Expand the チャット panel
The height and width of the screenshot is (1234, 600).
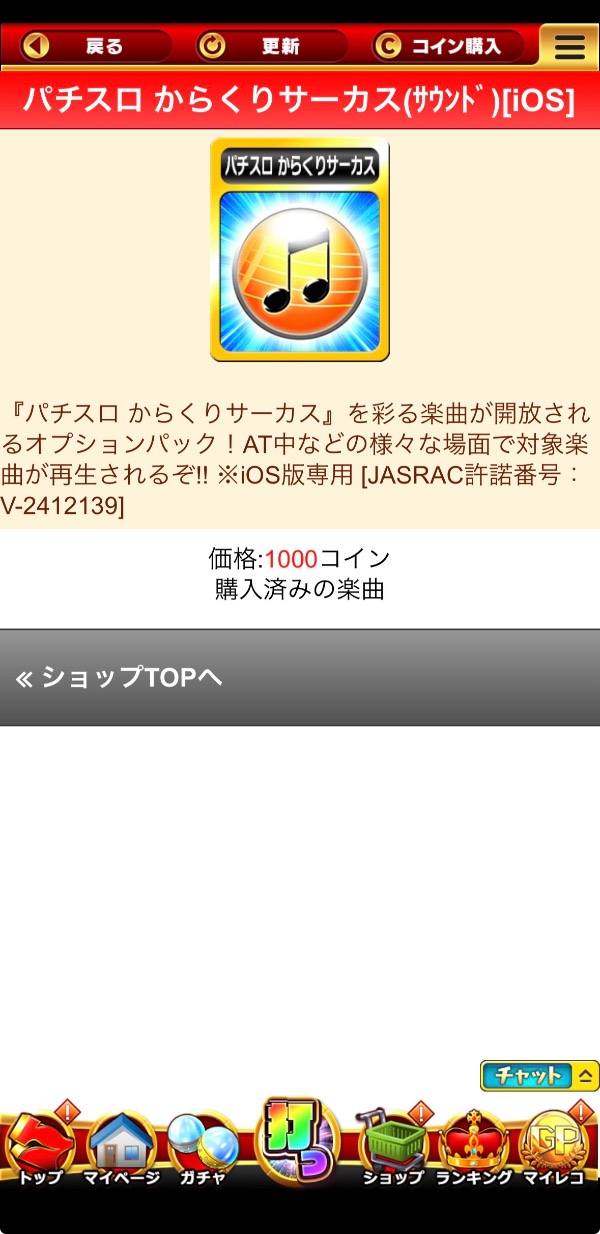pos(539,1076)
